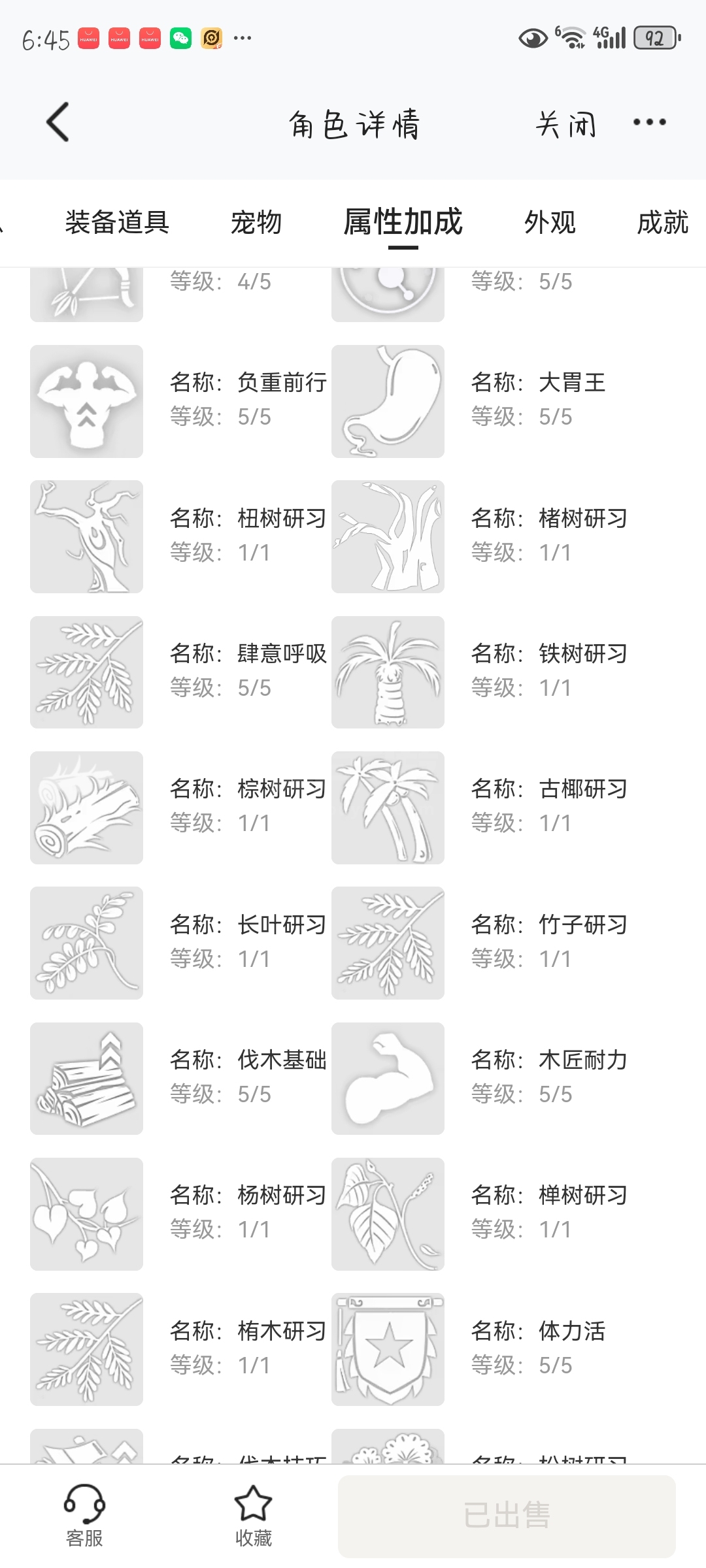
Task: Open the 外观 tab
Action: tap(550, 222)
